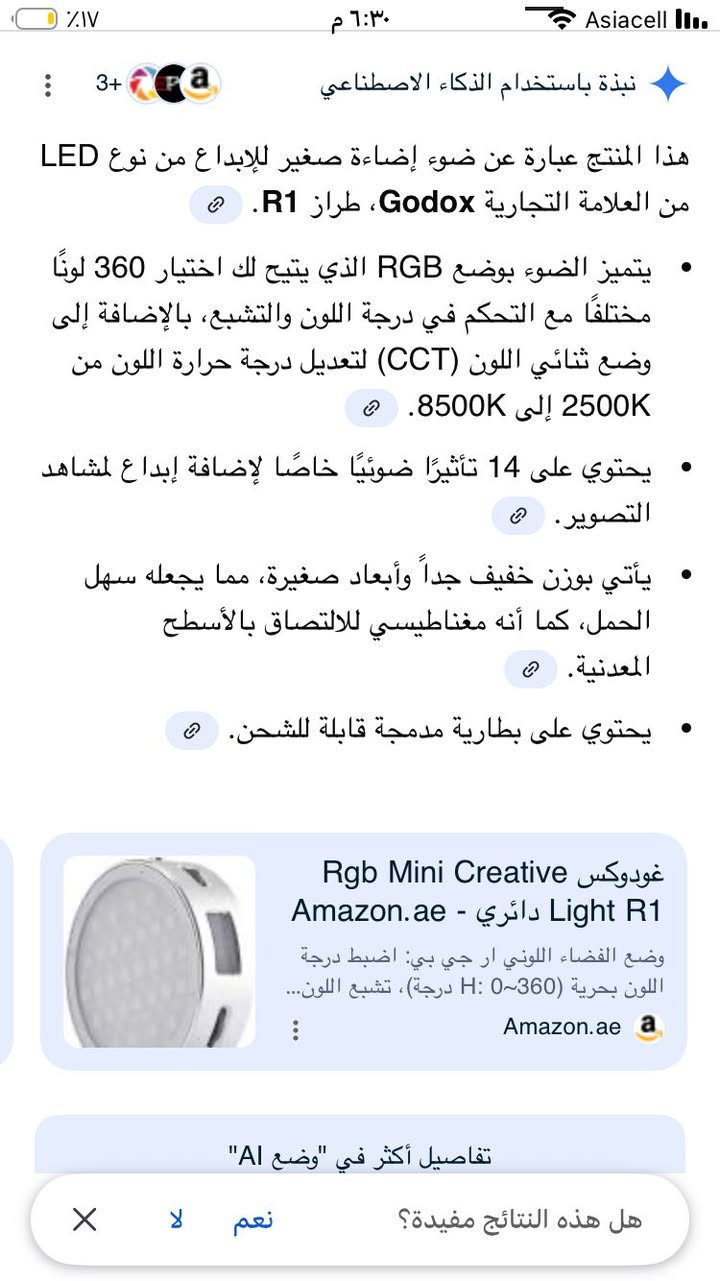Click 'لا' to mark results unhelpful
This screenshot has height=1281, width=720.
175,1219
